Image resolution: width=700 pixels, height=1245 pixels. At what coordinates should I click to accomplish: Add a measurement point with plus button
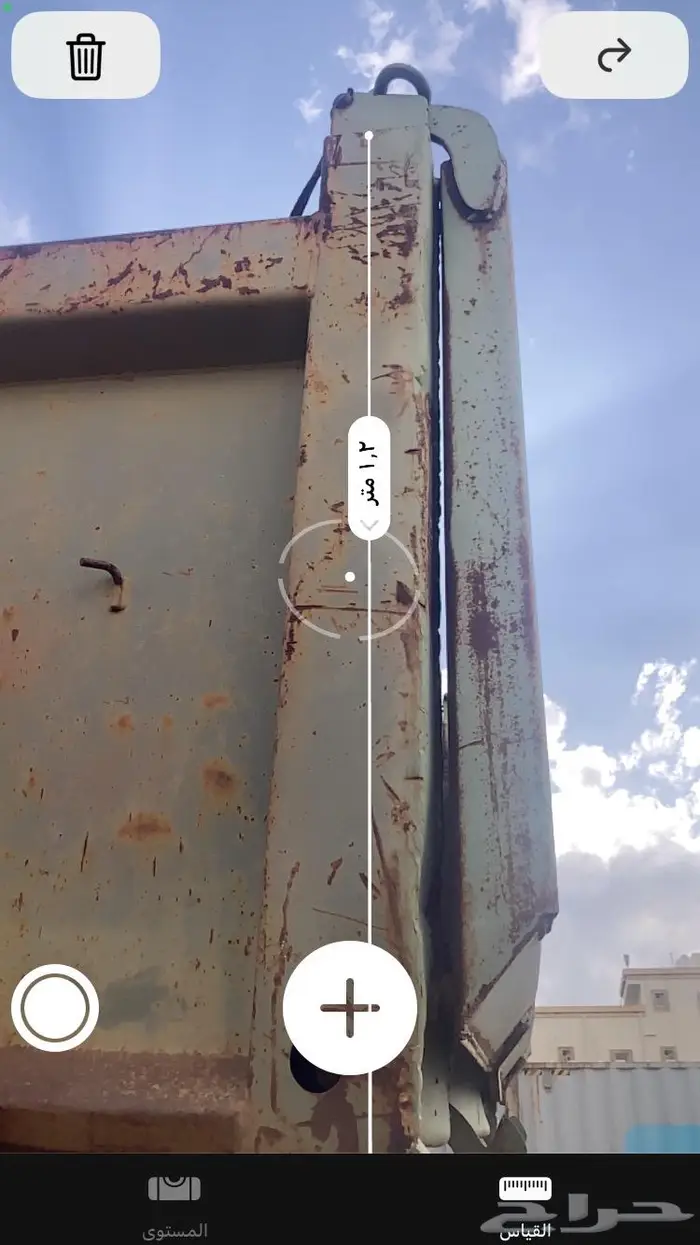(350, 1007)
